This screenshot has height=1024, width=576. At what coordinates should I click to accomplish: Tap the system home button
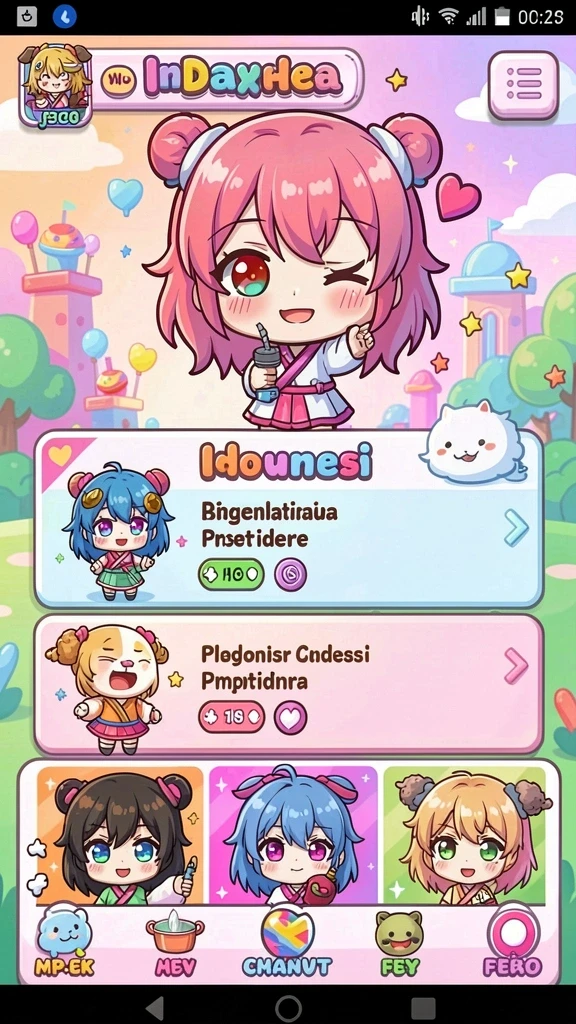(288, 1008)
